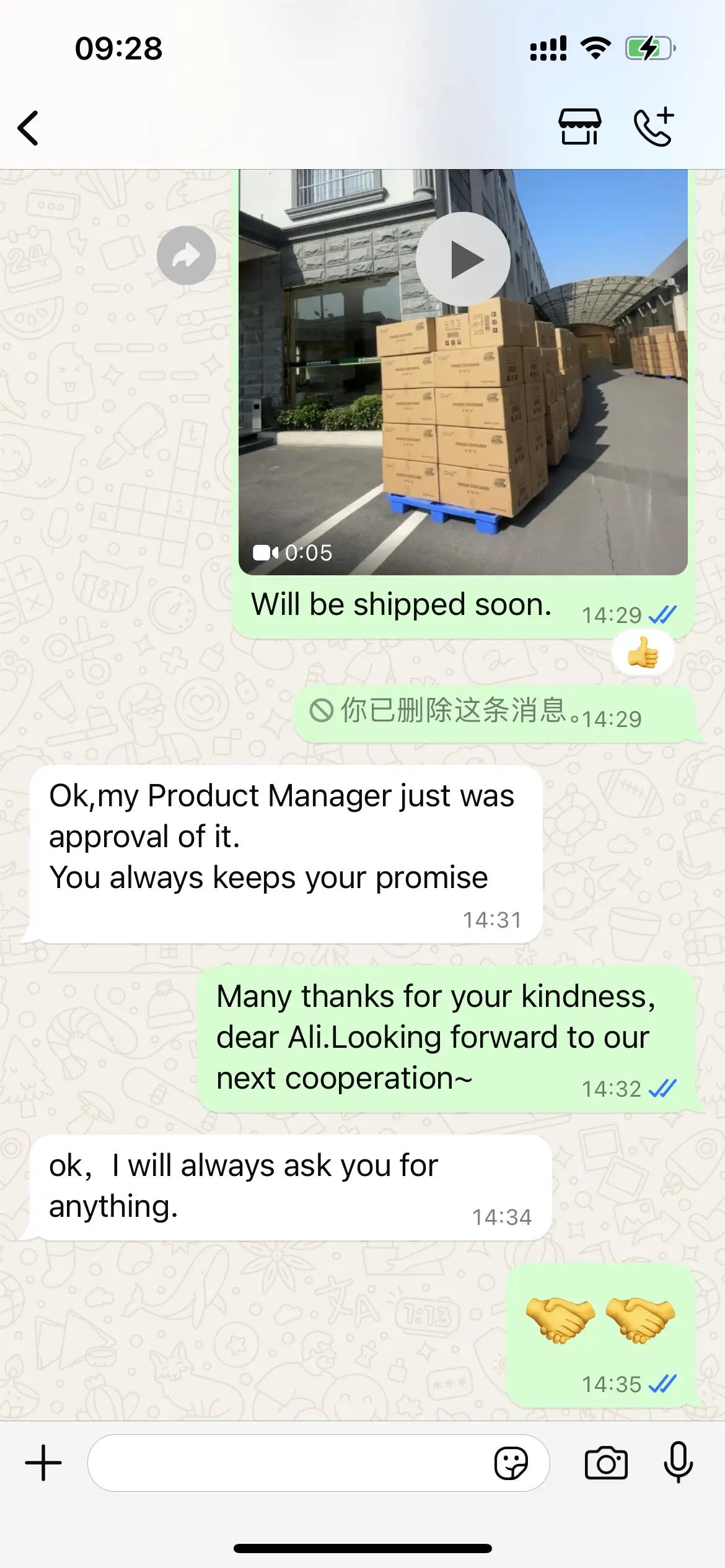Open the sticker picker
The height and width of the screenshot is (1568, 725).
(x=511, y=1463)
